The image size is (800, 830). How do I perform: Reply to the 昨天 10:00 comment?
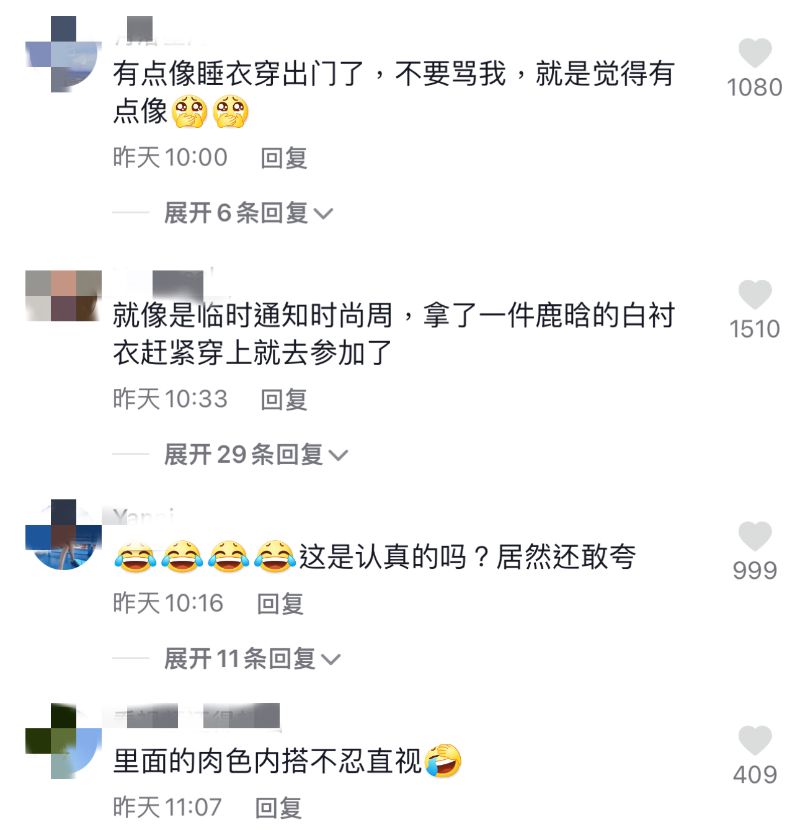click(283, 158)
